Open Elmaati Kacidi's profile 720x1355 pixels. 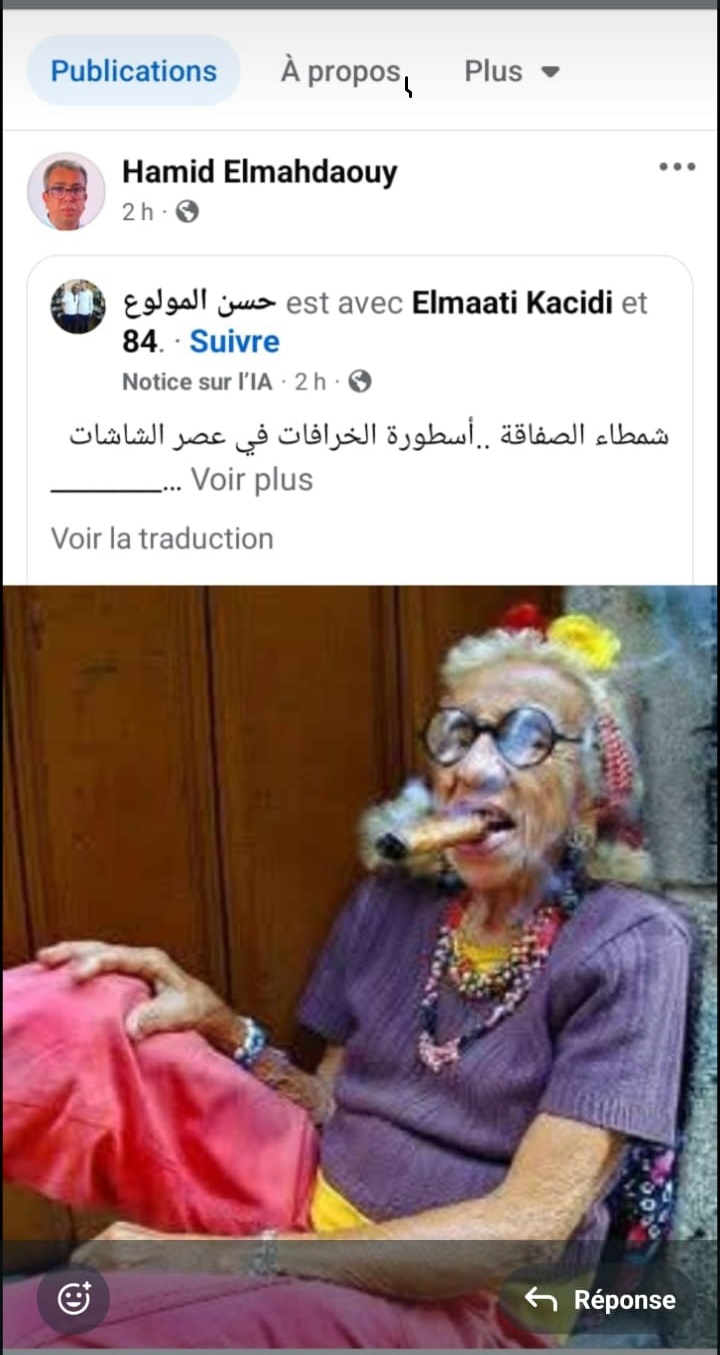point(512,302)
